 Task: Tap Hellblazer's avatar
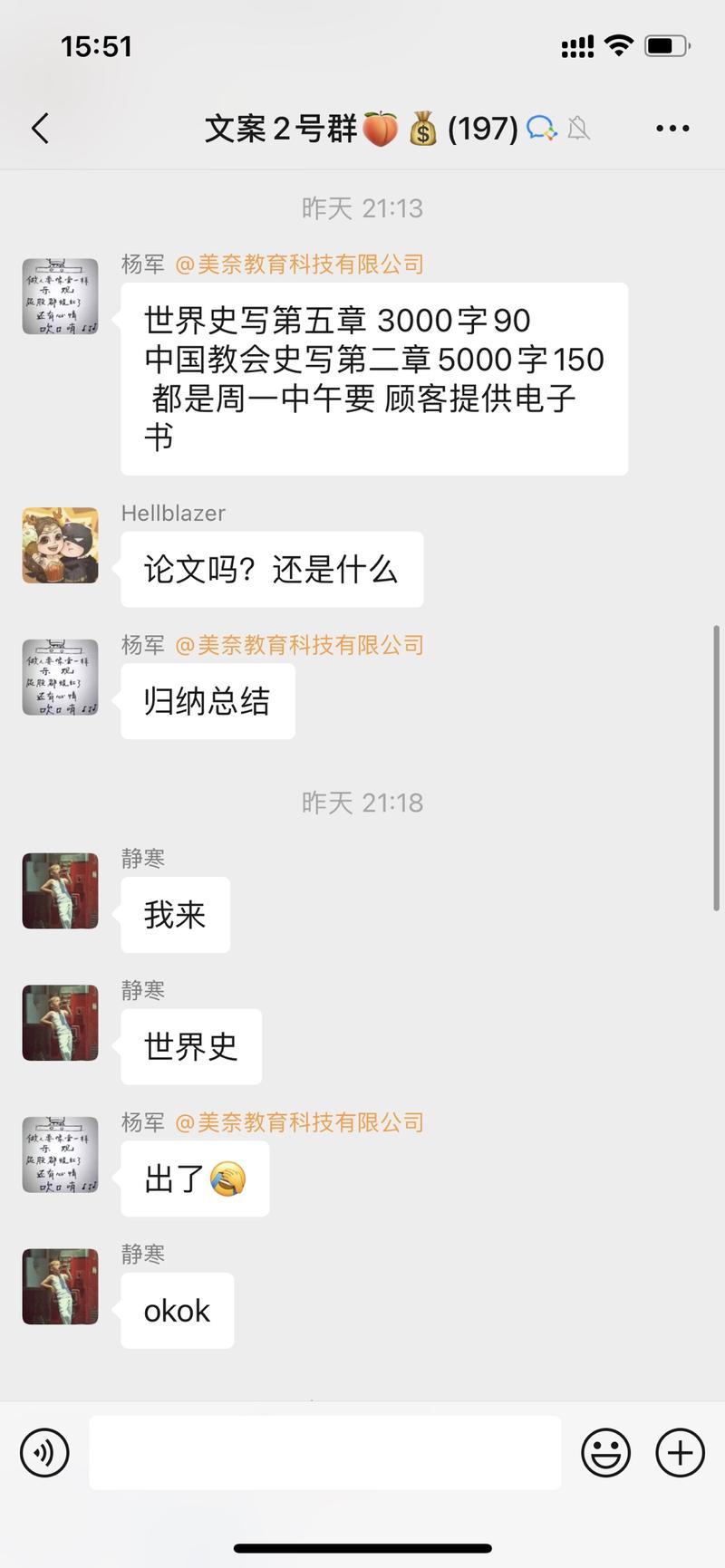60,547
